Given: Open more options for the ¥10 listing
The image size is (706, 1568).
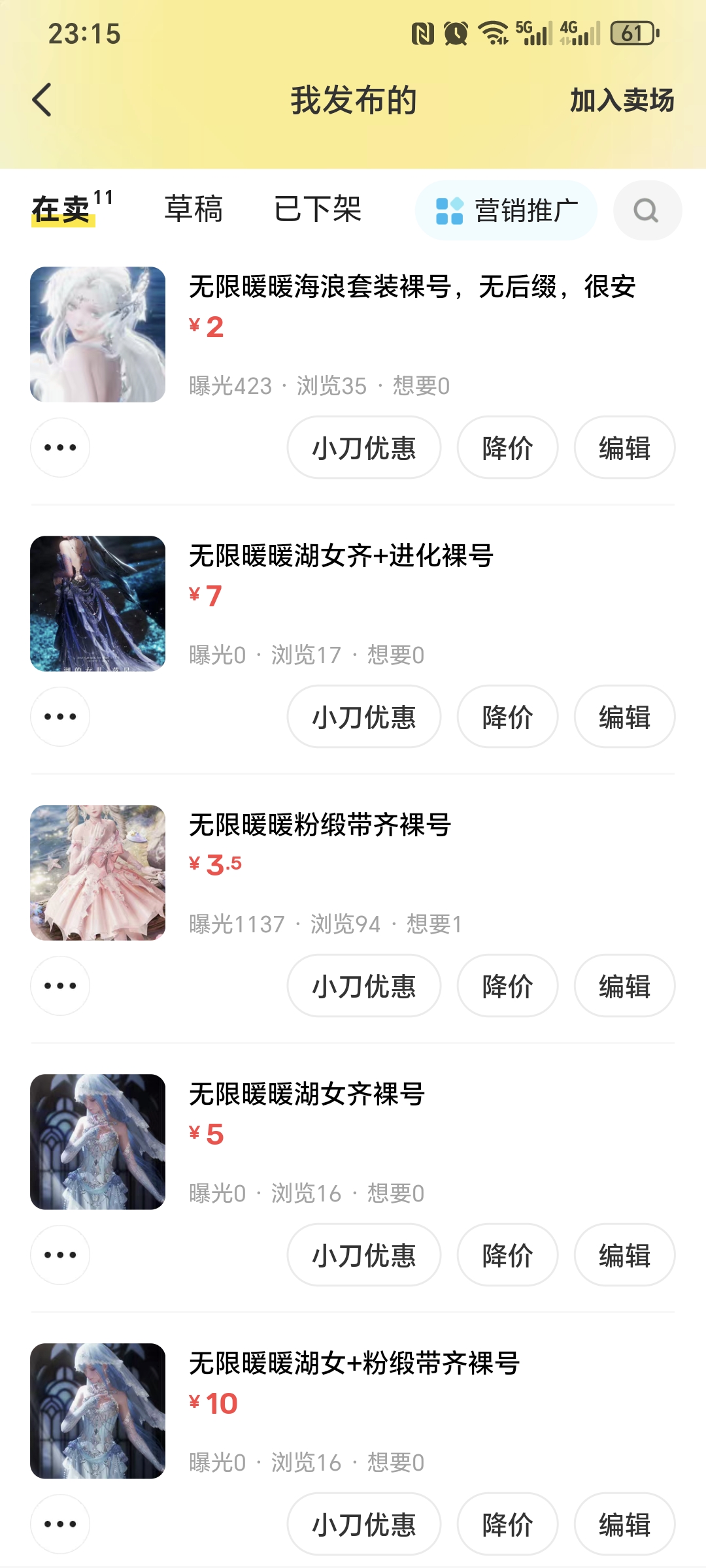Looking at the screenshot, I should (60, 1524).
